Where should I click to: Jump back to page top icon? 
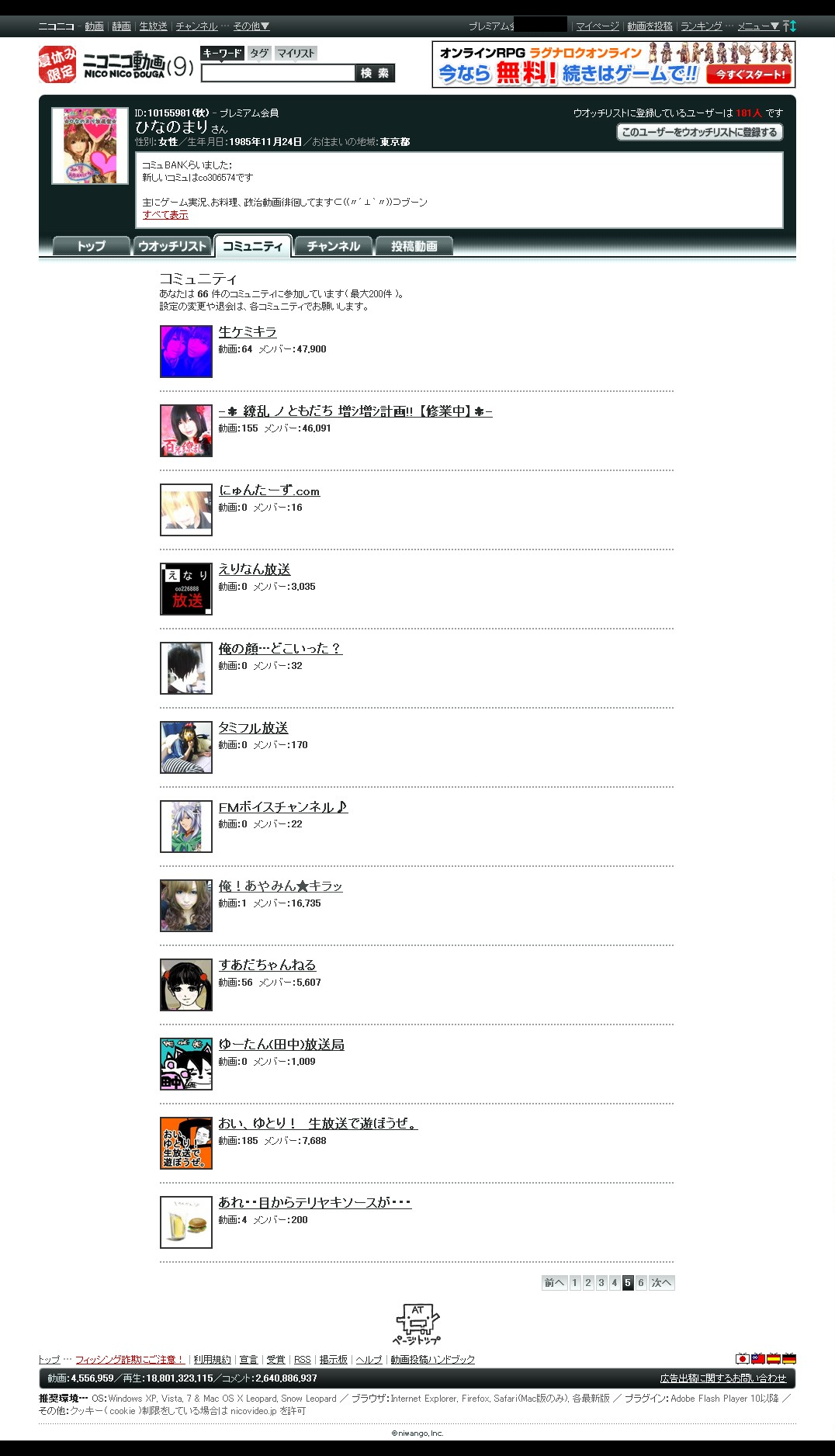(417, 1324)
